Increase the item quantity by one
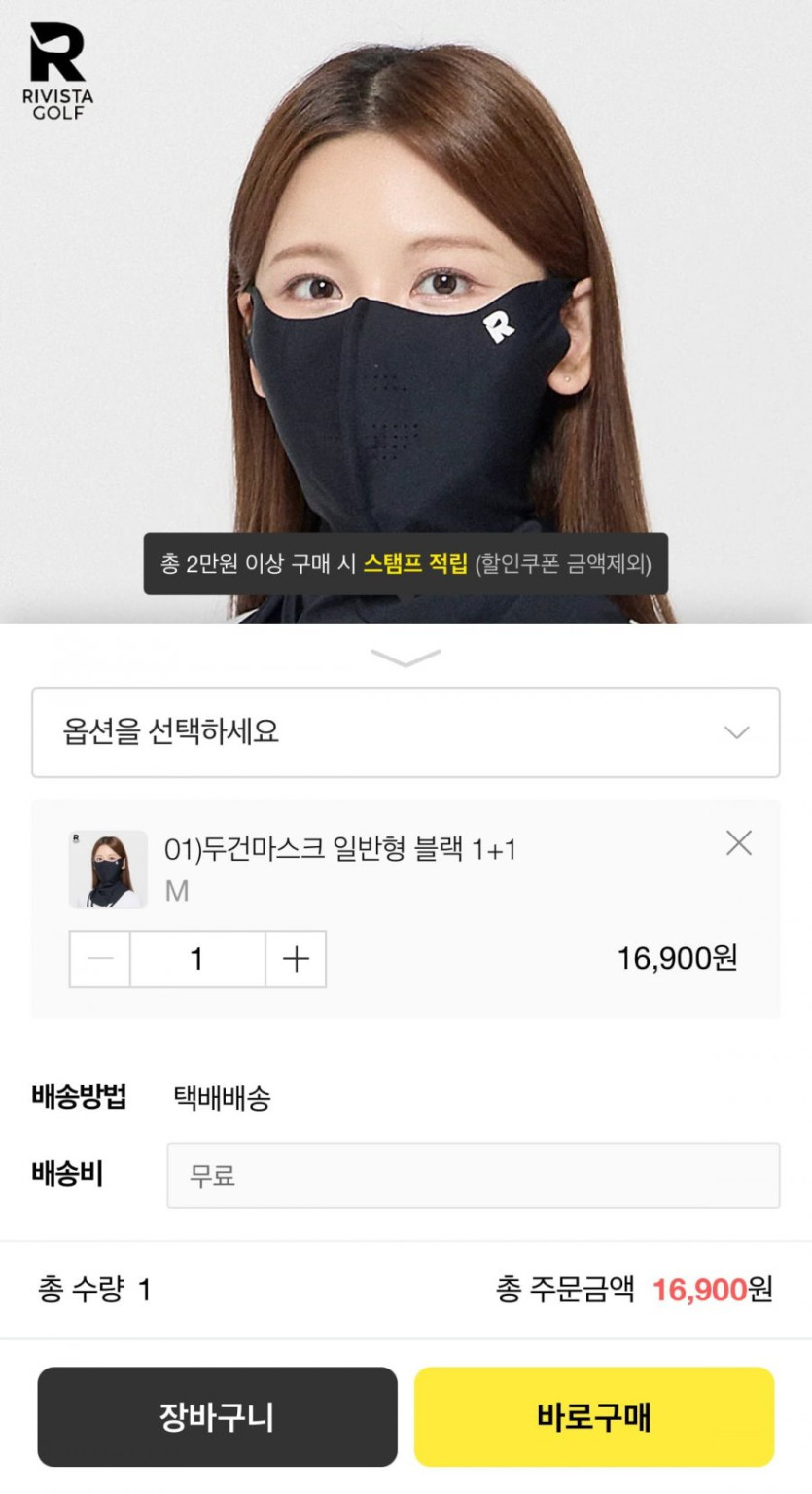Image resolution: width=812 pixels, height=1494 pixels. click(x=296, y=959)
